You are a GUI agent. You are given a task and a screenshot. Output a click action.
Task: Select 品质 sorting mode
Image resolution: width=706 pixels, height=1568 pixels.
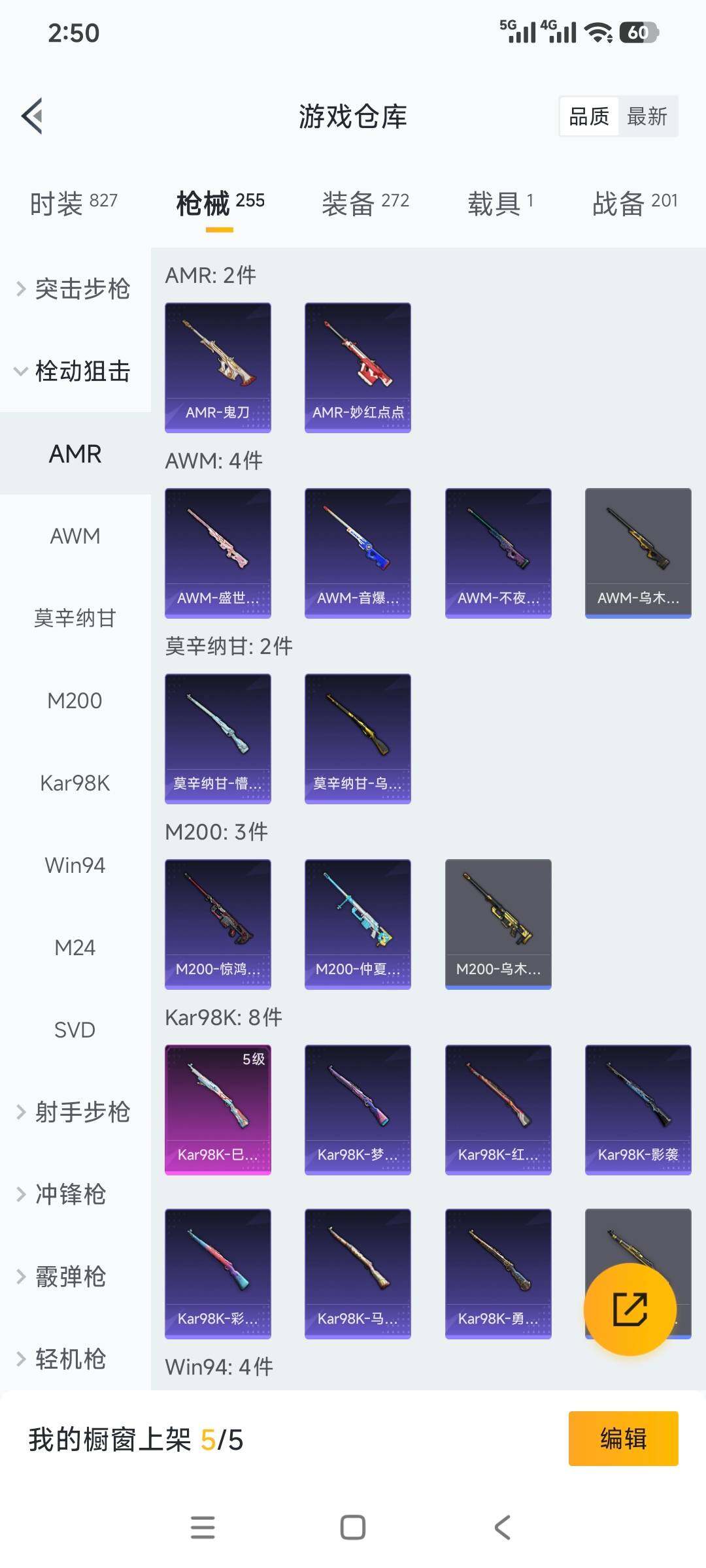[x=588, y=116]
